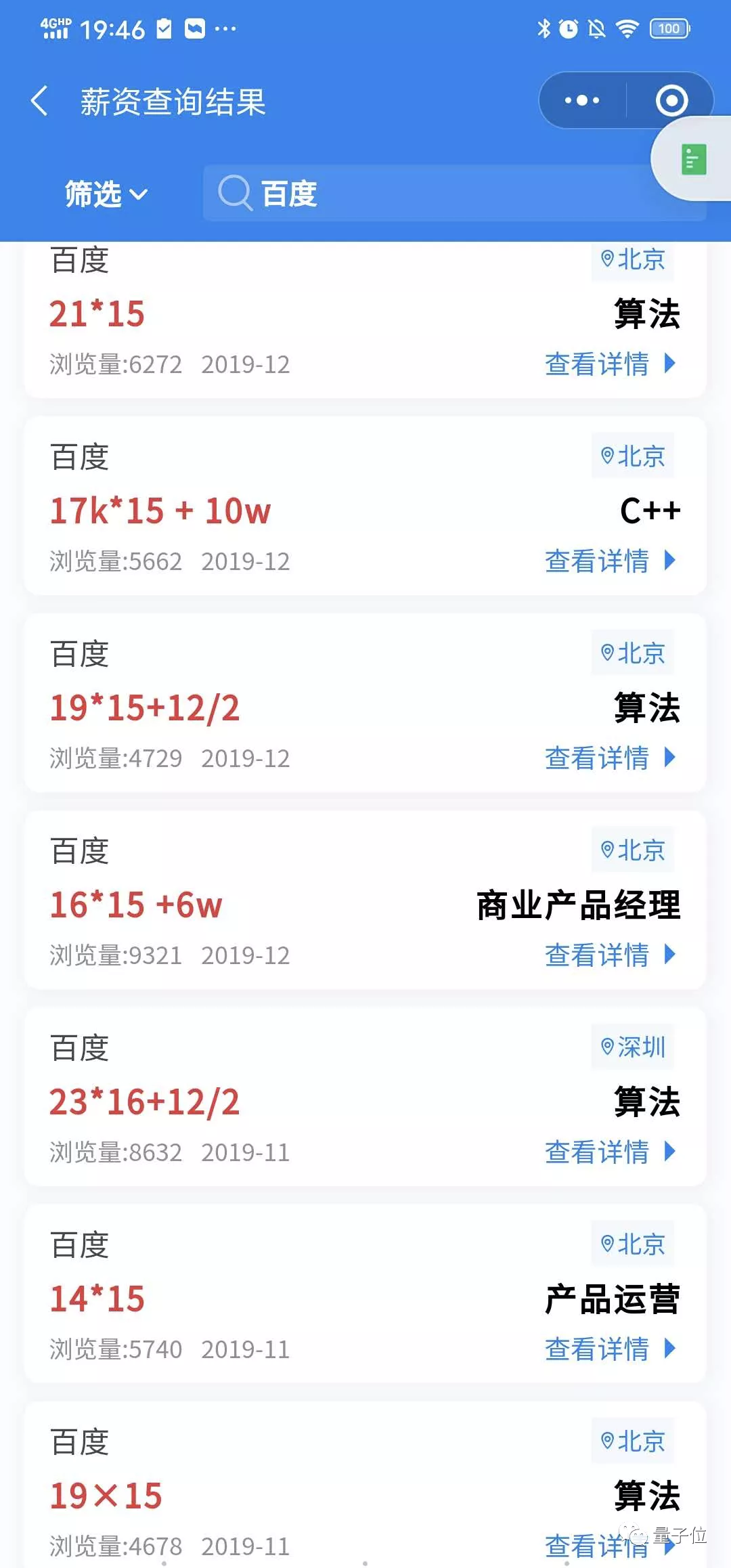The image size is (731, 1568).
Task: Tap the alarm clock status icon
Action: [567, 28]
